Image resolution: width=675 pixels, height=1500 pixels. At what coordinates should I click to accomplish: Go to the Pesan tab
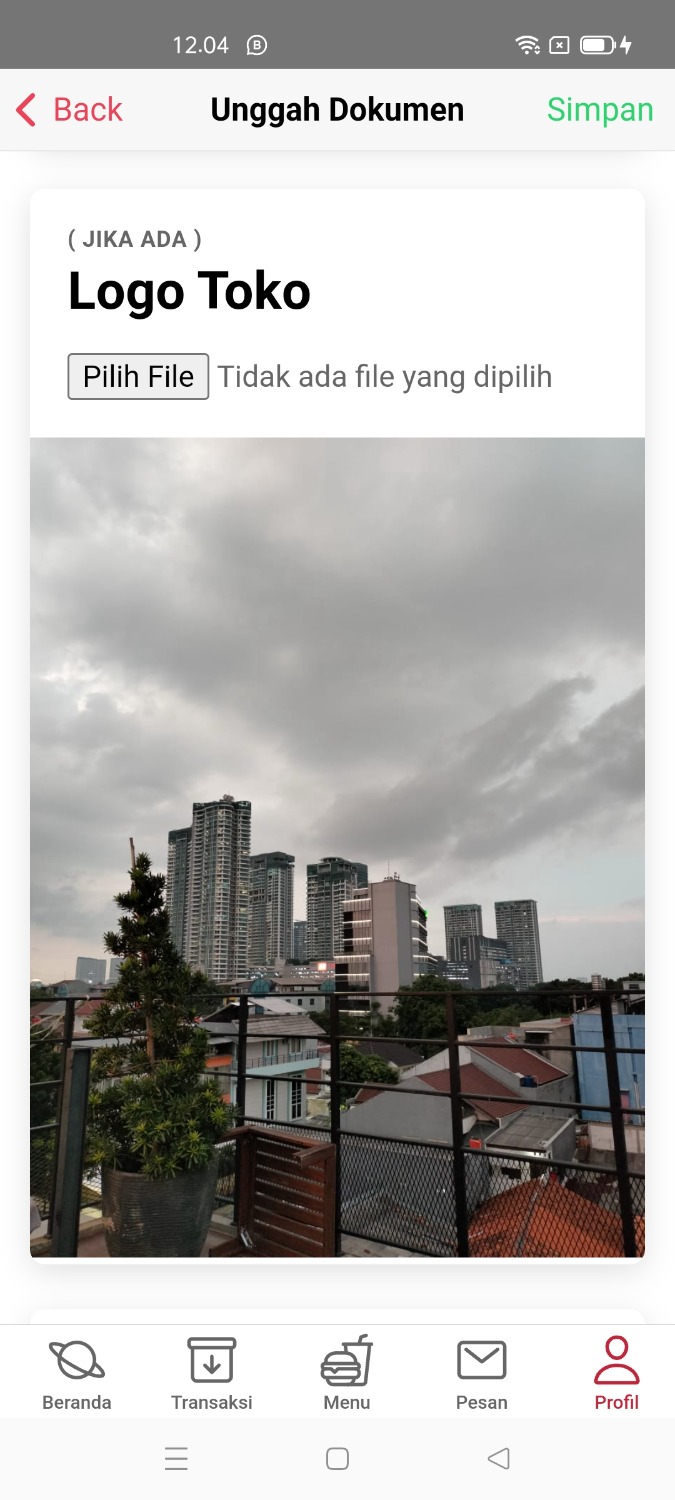pyautogui.click(x=481, y=1373)
